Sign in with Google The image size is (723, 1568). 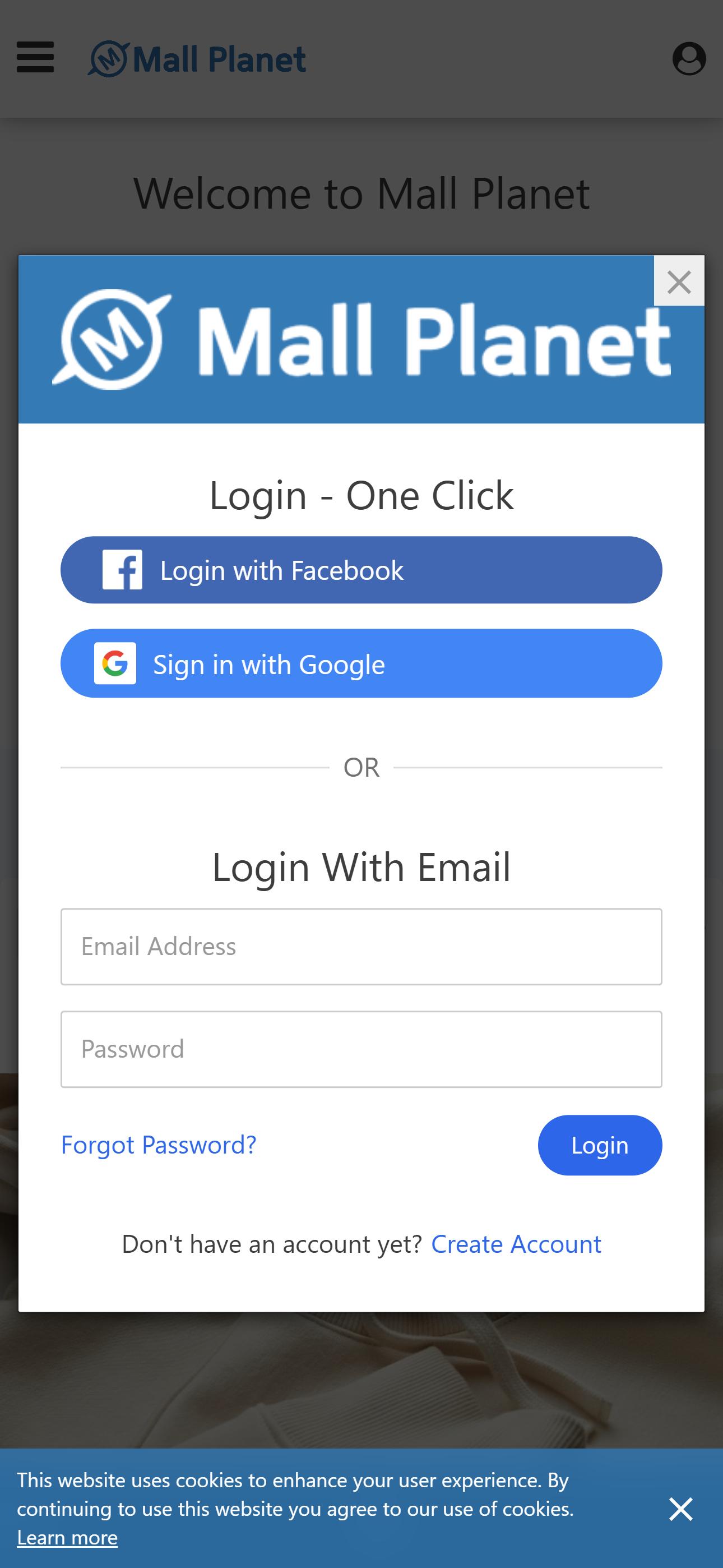point(361,663)
